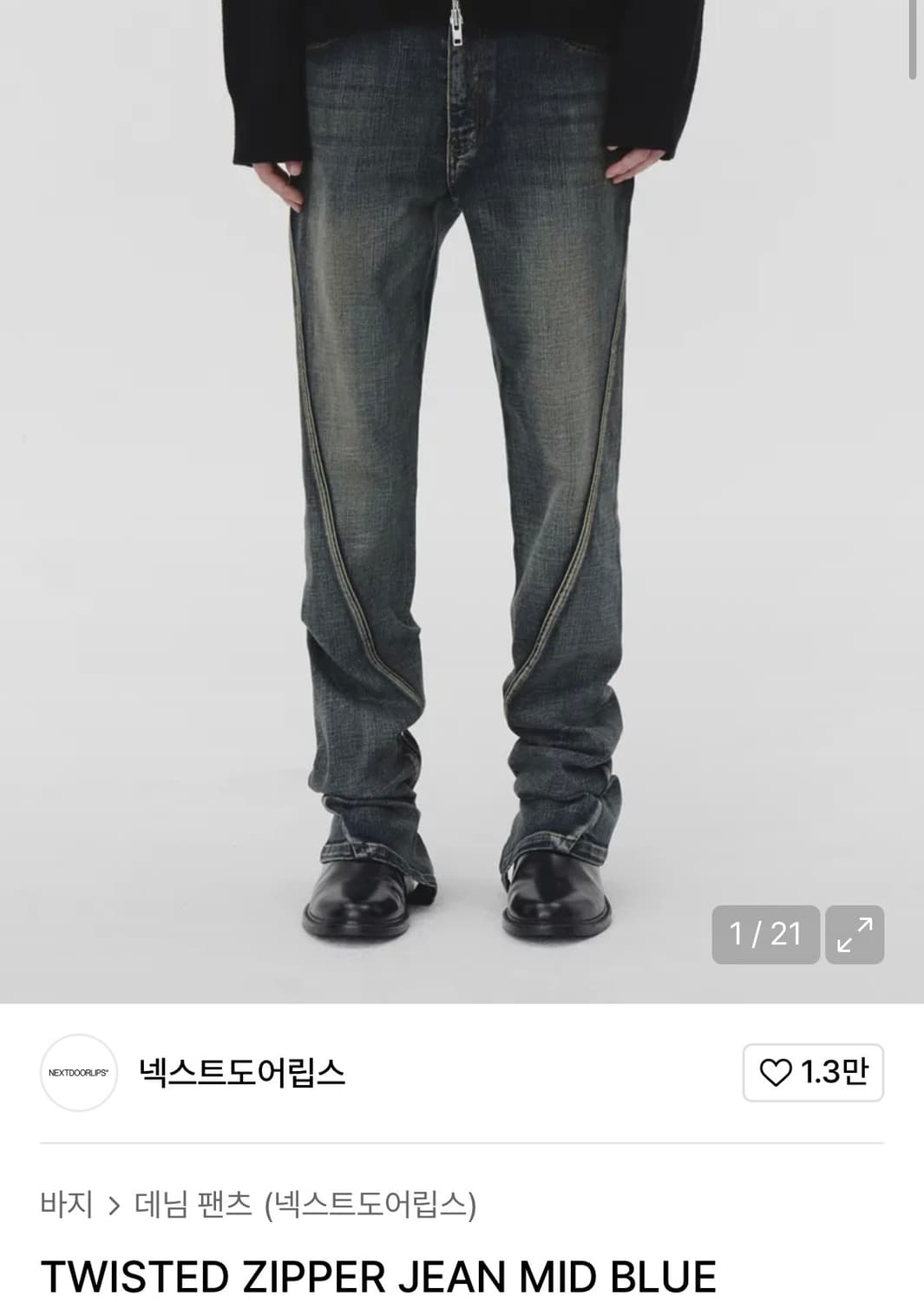This screenshot has height=1302, width=924.
Task: Click the brand name text next to the logo
Action: (x=239, y=1073)
